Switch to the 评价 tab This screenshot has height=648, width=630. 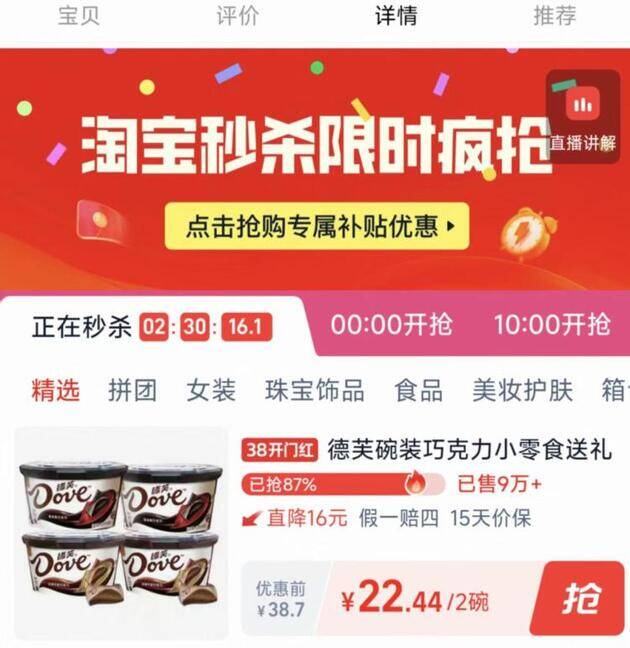pos(238,16)
